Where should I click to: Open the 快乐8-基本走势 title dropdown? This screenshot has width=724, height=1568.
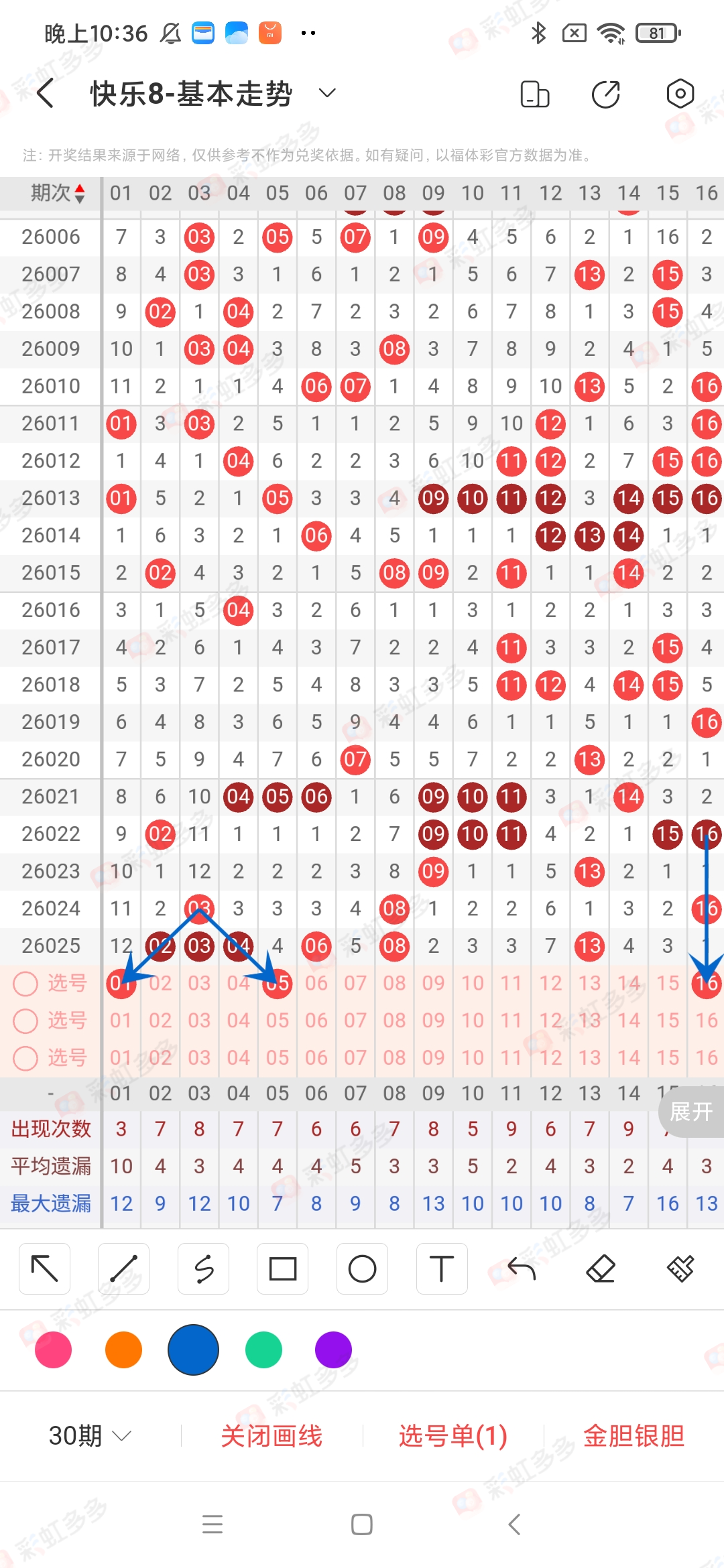326,93
